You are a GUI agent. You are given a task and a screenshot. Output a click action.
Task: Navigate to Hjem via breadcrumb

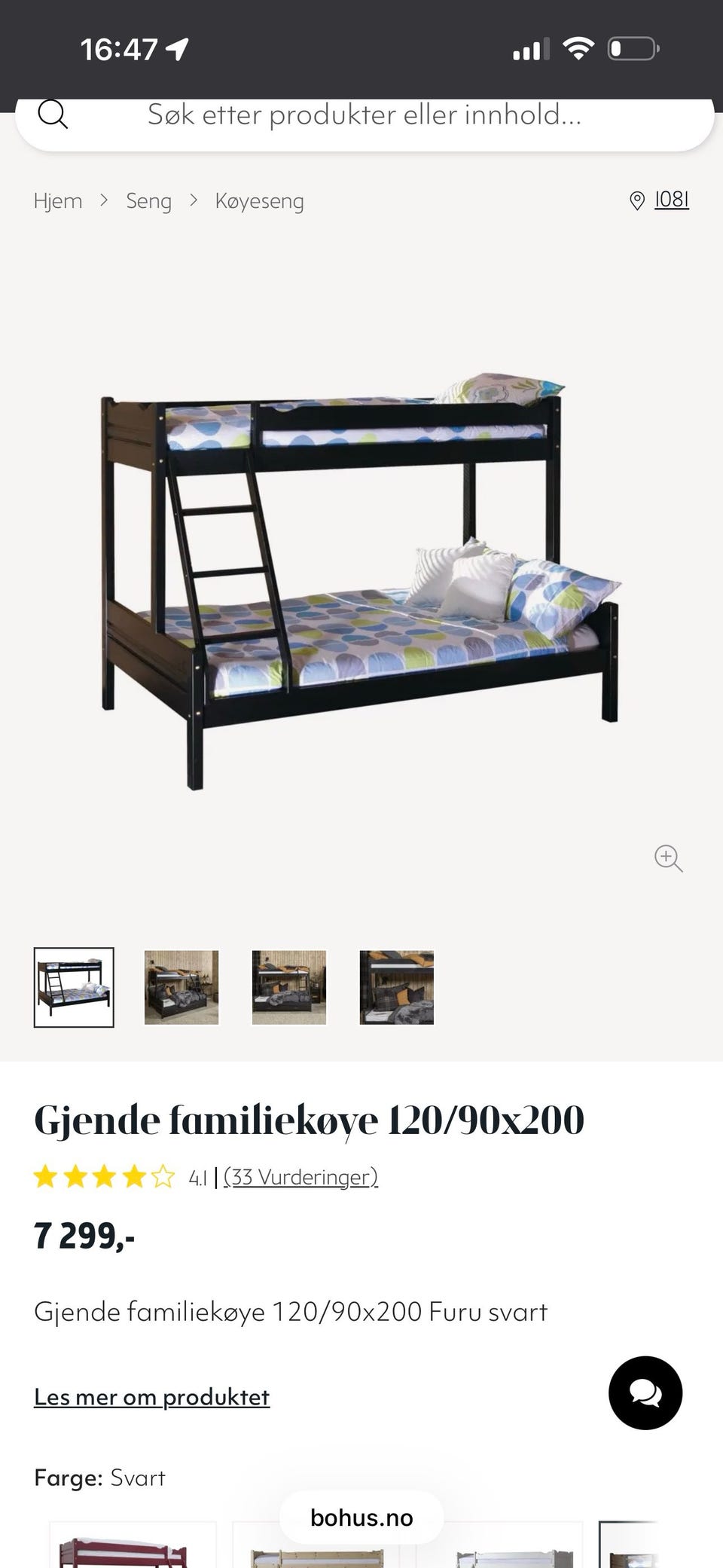tap(58, 200)
